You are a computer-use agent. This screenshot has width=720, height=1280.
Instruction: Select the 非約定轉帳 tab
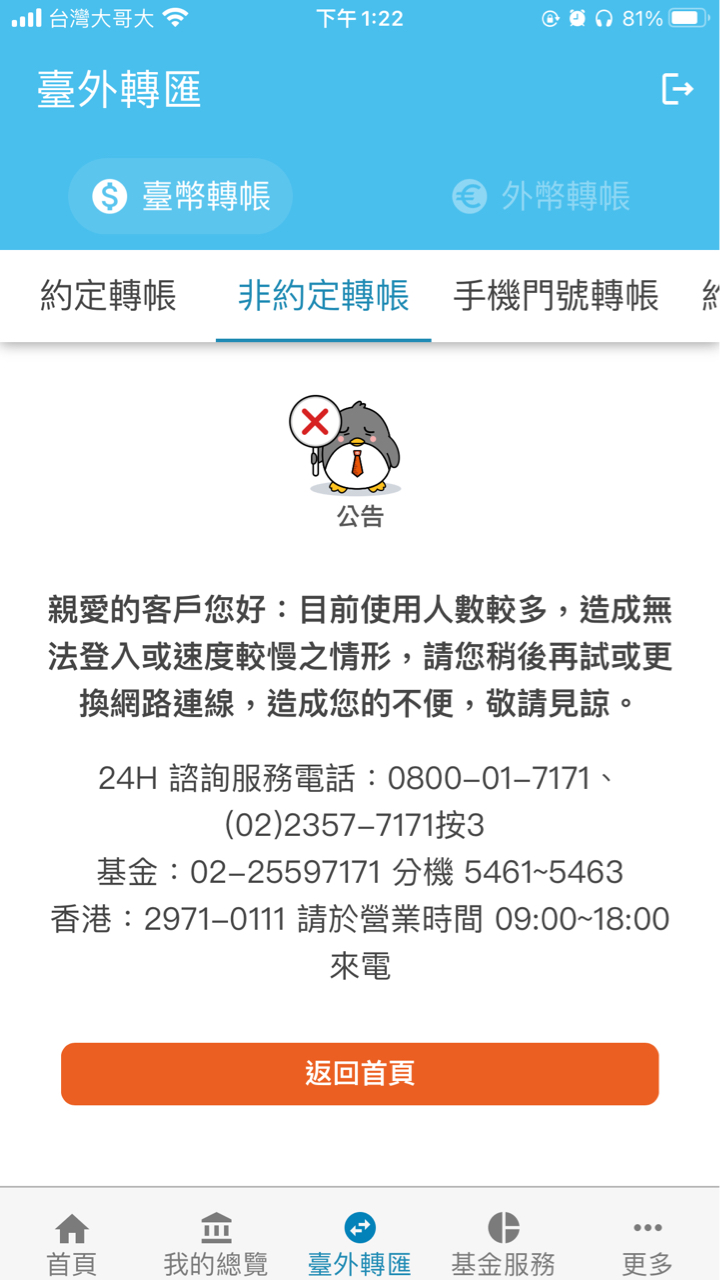pyautogui.click(x=323, y=296)
